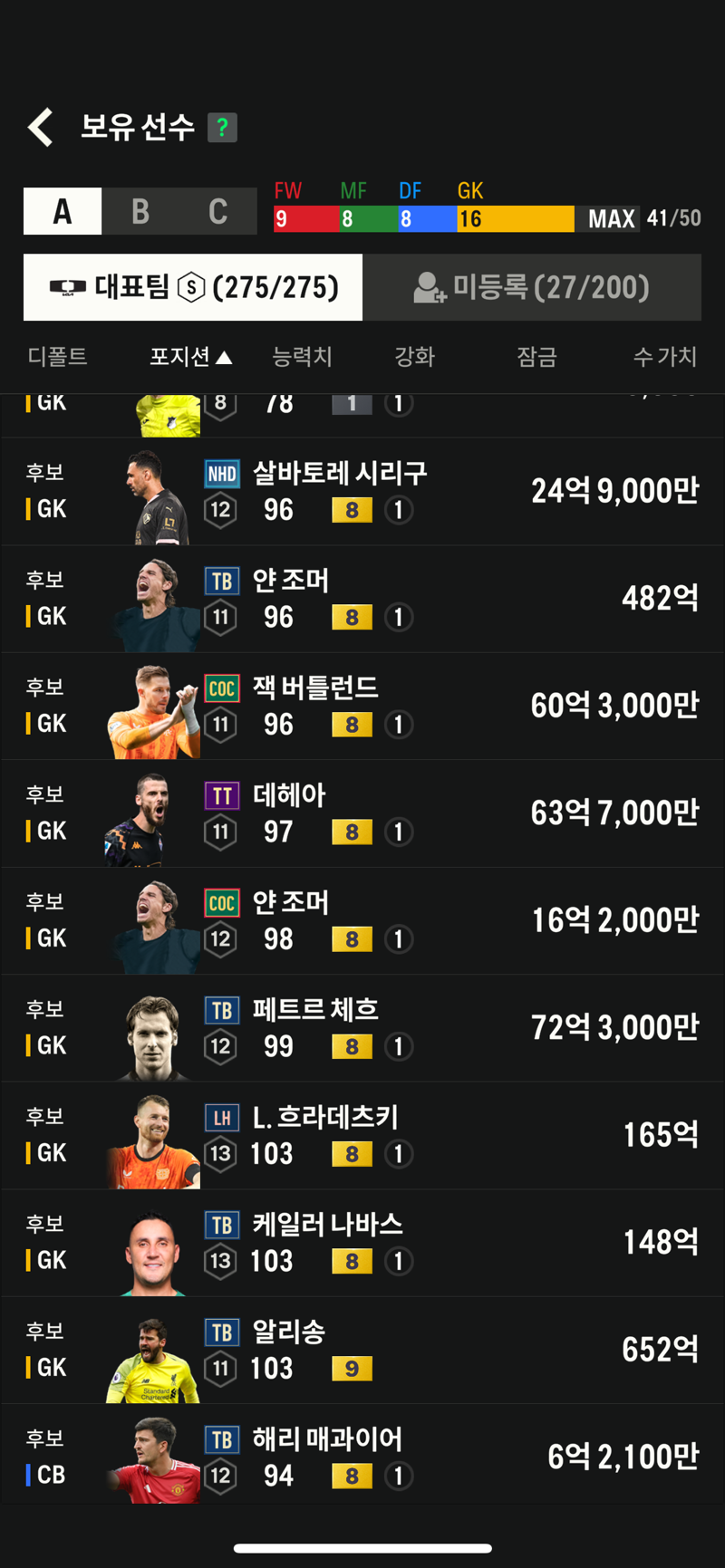
Task: Switch to squad tab B
Action: [x=140, y=211]
